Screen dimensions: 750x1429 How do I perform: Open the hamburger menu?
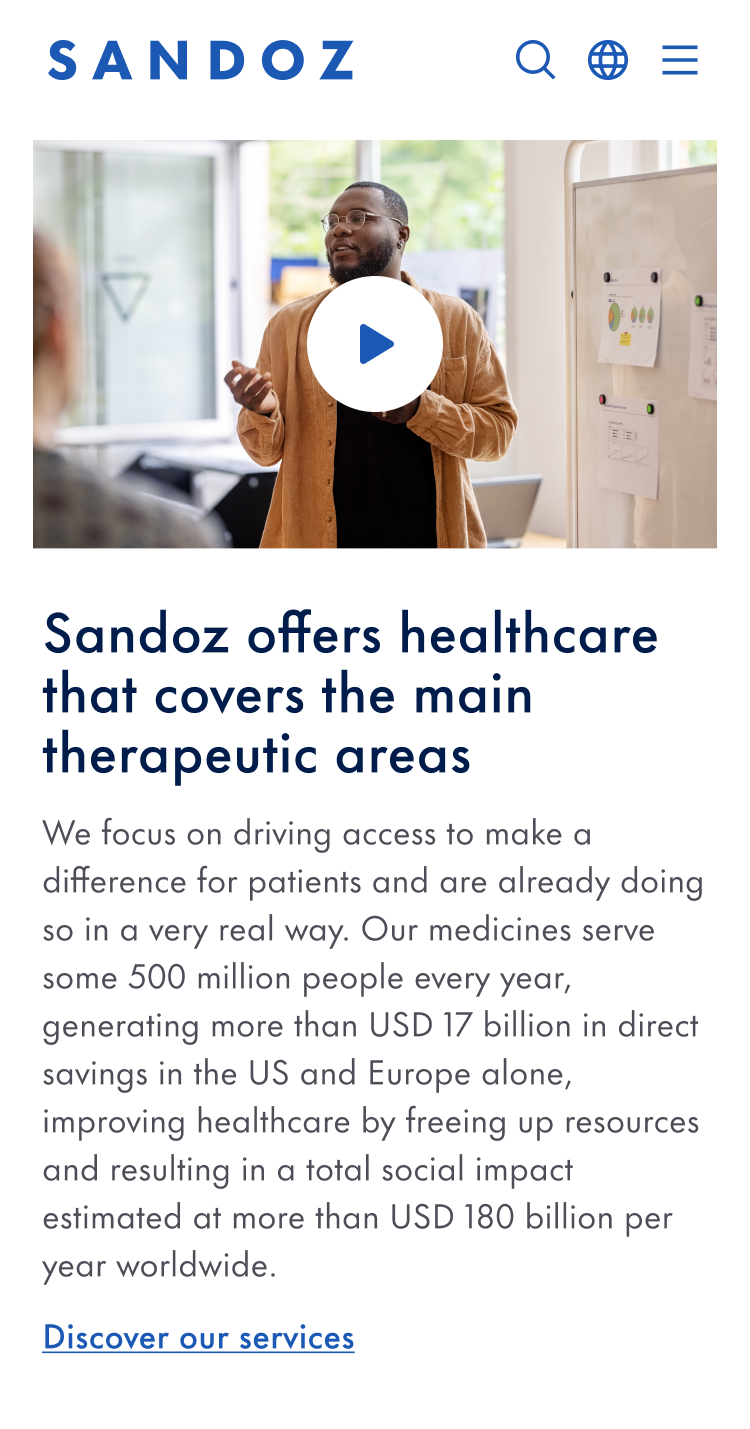[680, 60]
